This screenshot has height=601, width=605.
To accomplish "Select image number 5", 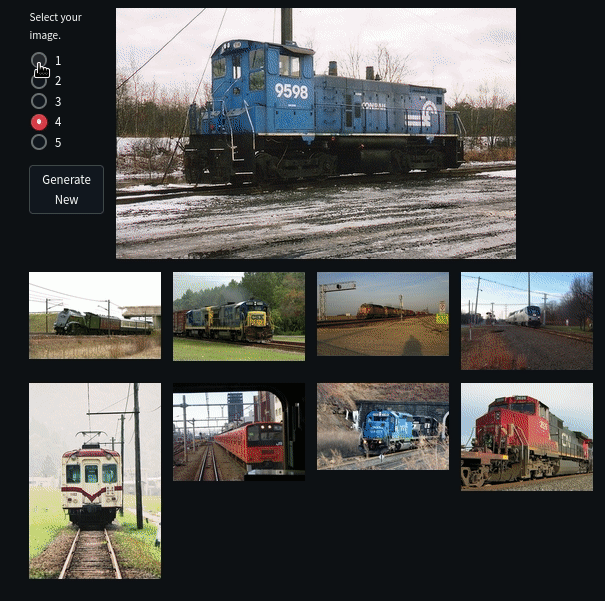I will [39, 142].
